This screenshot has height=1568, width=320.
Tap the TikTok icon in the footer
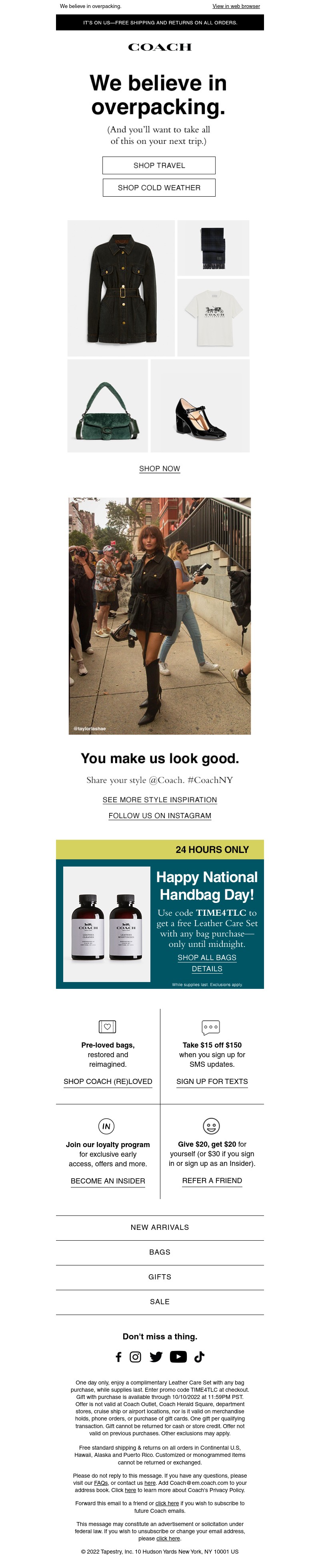[199, 1356]
